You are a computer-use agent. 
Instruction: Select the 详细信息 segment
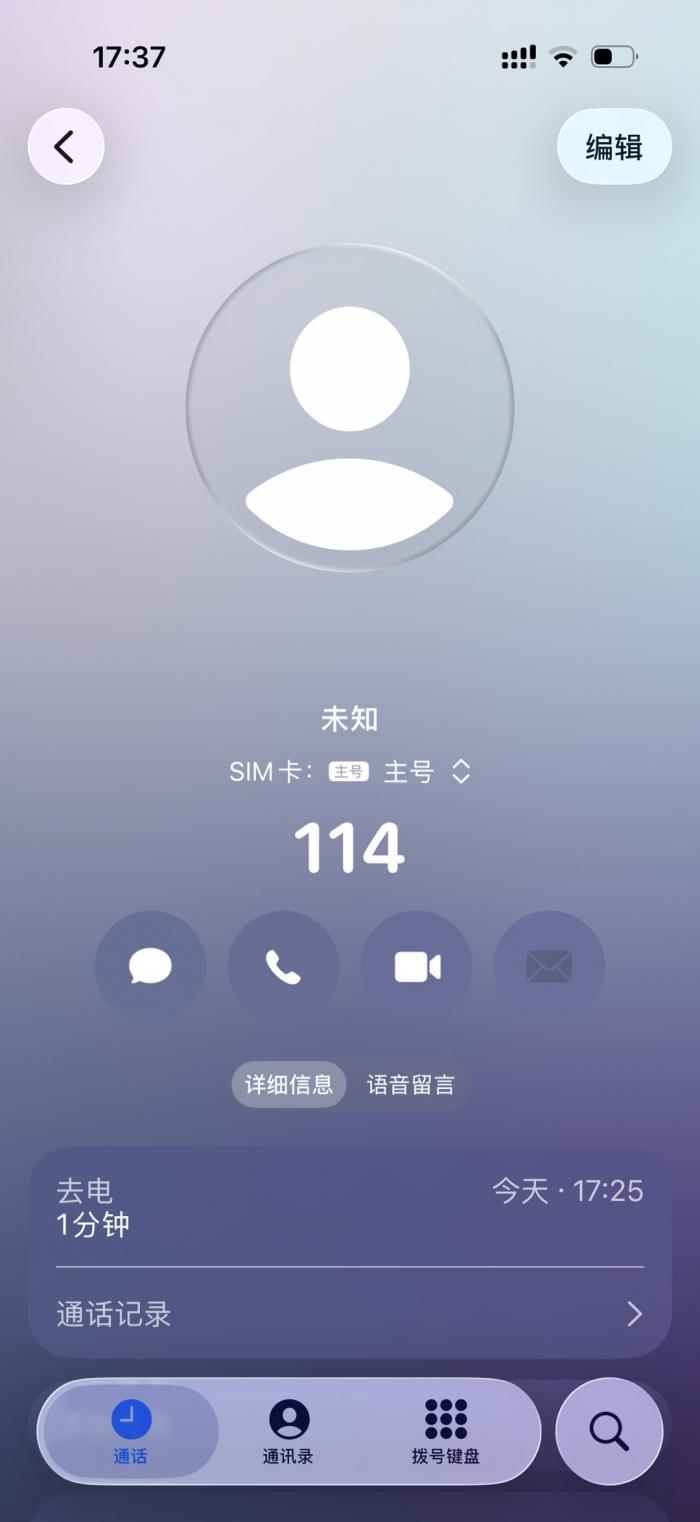click(289, 1085)
